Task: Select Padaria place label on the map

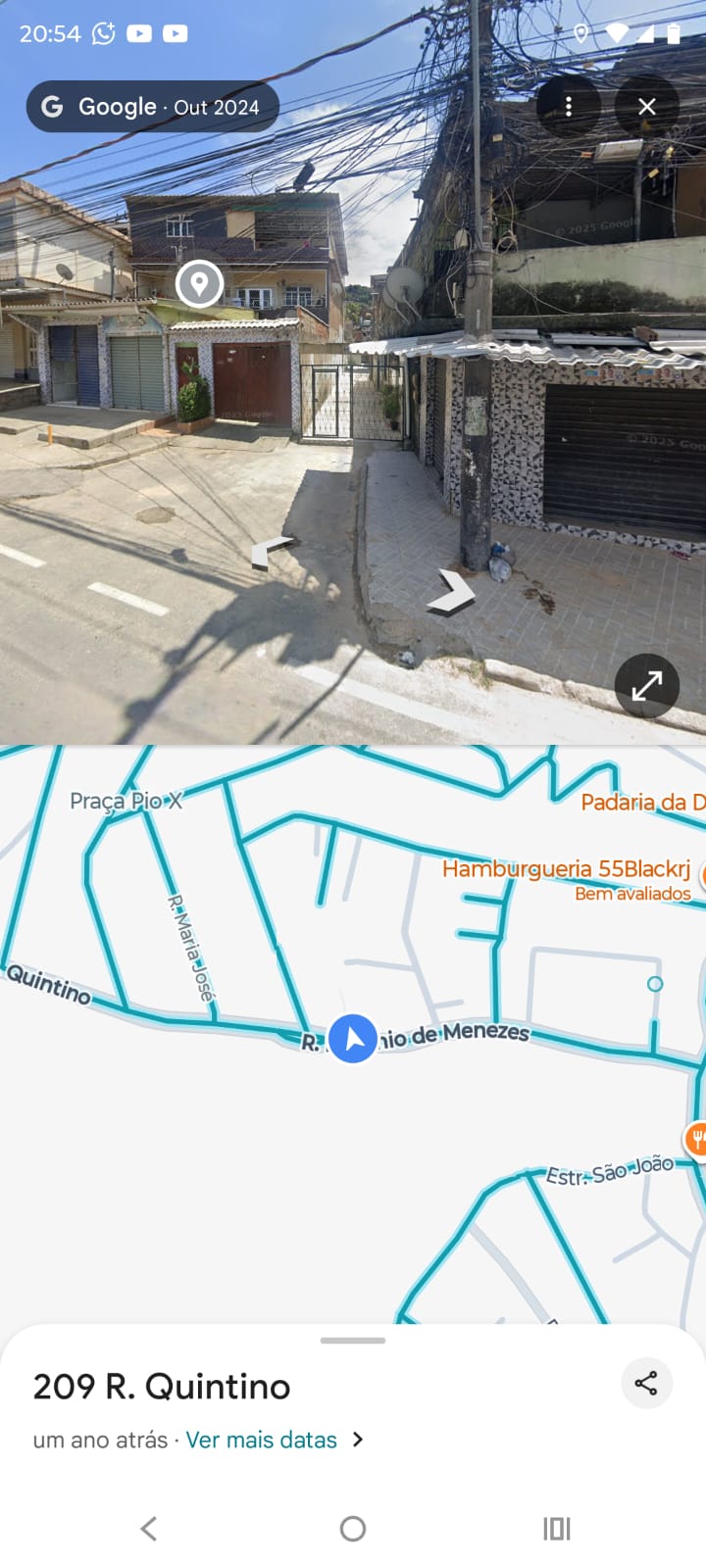Action: point(642,803)
